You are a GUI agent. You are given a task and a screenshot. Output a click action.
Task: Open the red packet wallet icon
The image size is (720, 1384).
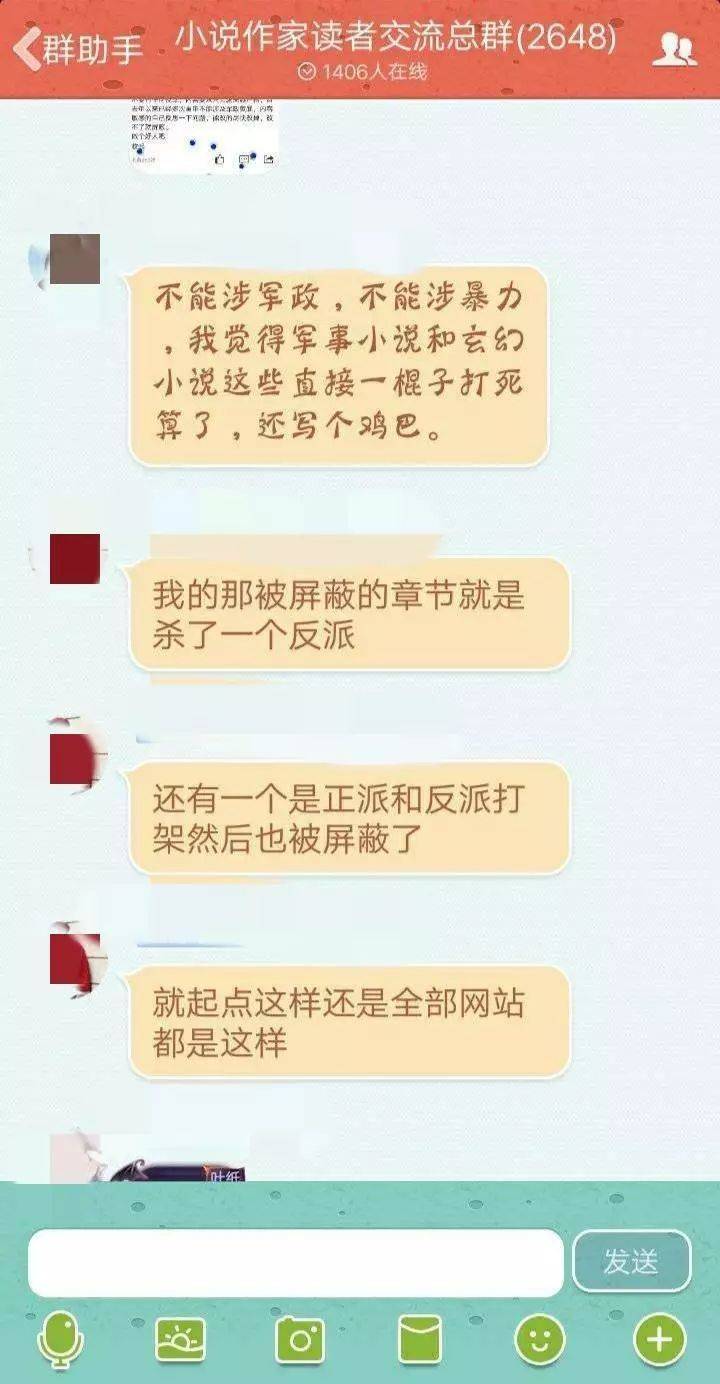click(x=420, y=1339)
